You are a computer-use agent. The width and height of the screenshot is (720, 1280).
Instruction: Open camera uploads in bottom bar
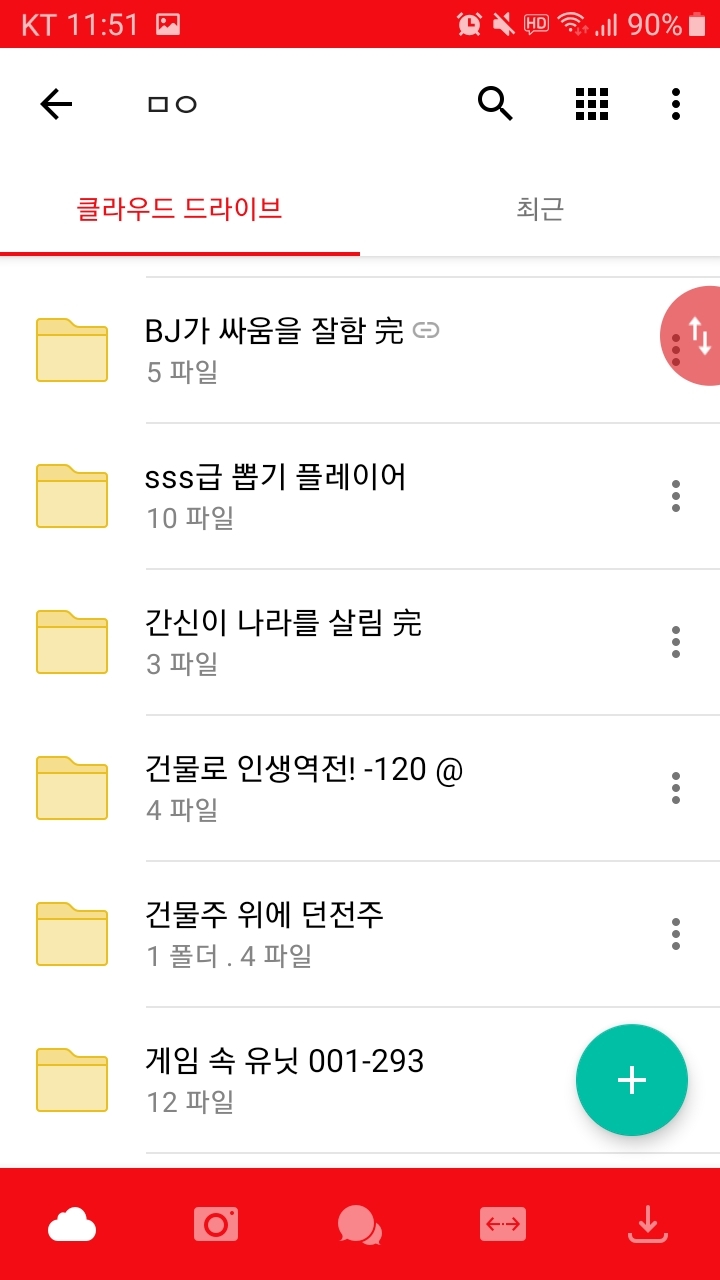[x=216, y=1224]
